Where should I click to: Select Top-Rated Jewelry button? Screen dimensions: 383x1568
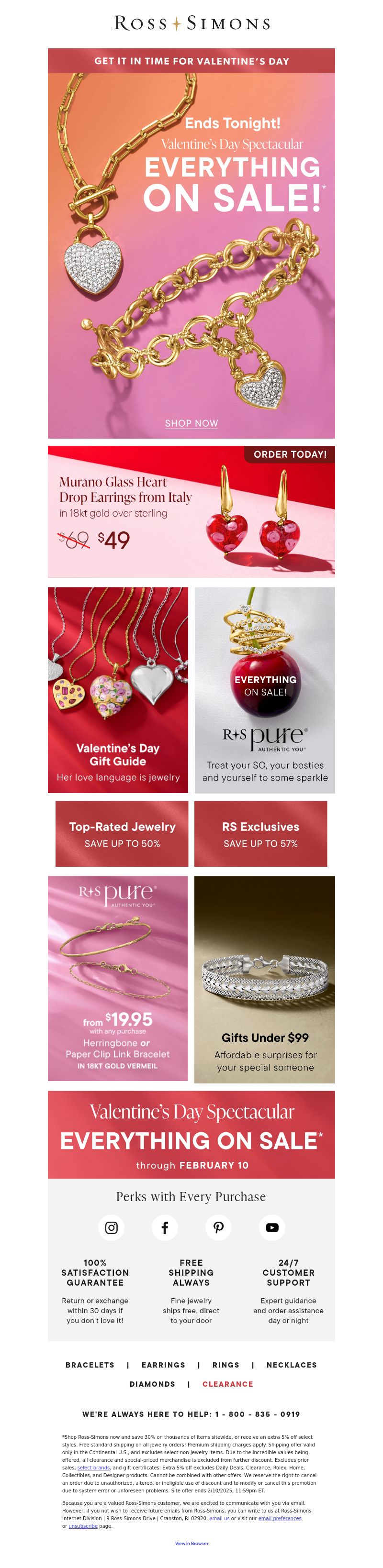[122, 833]
